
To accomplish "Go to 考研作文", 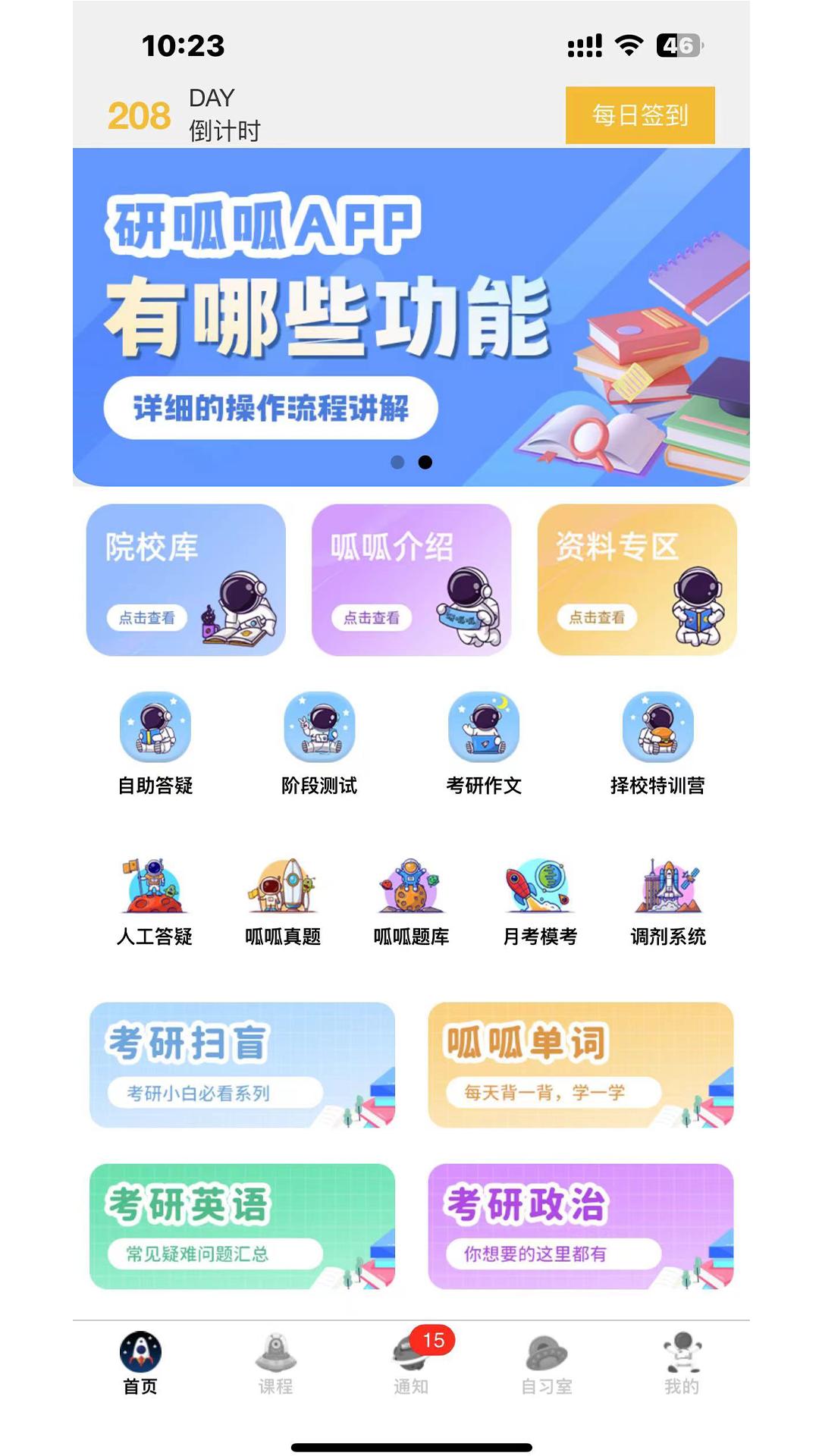I will point(484,743).
